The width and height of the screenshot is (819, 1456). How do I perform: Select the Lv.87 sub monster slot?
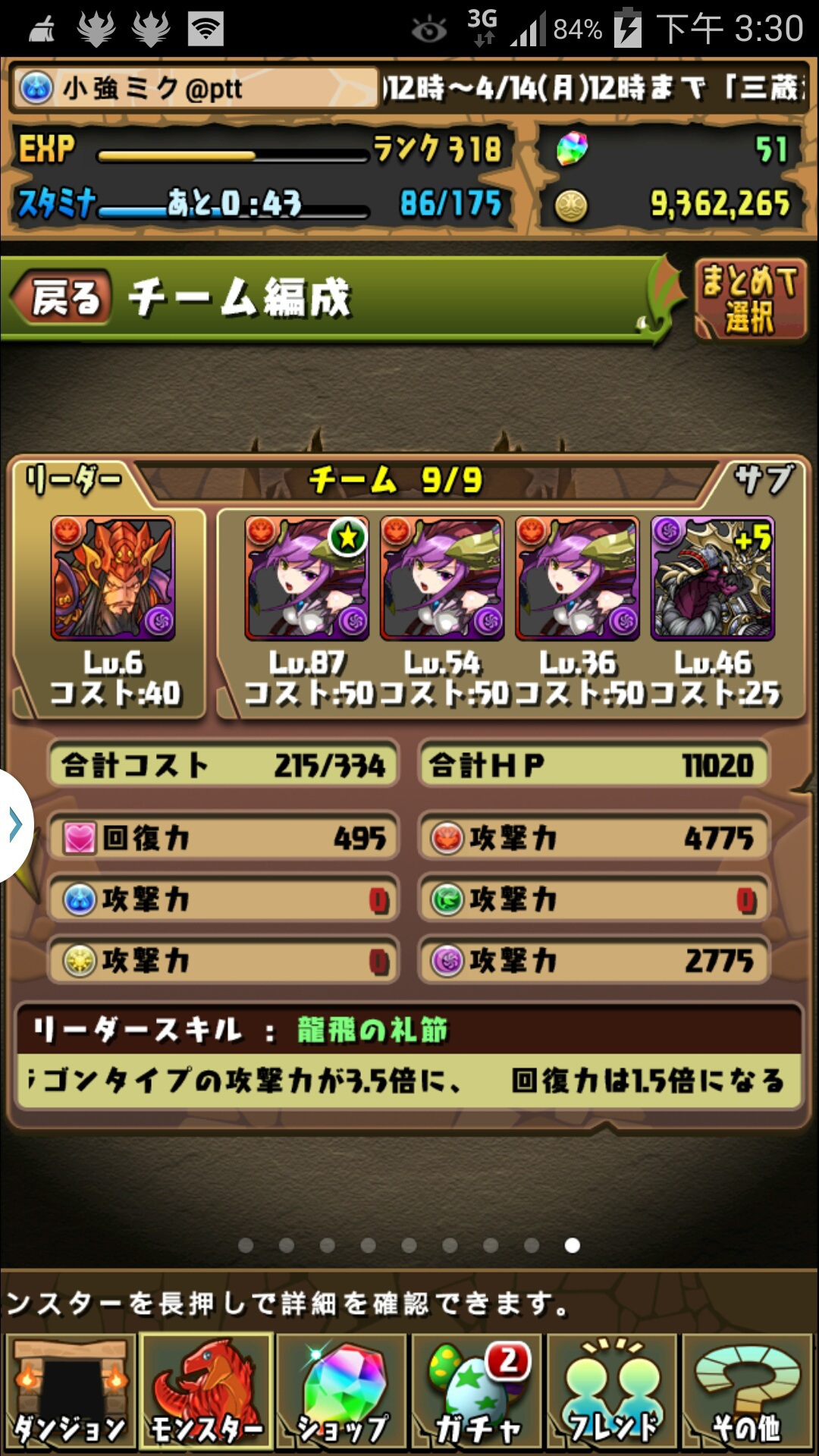tap(306, 578)
